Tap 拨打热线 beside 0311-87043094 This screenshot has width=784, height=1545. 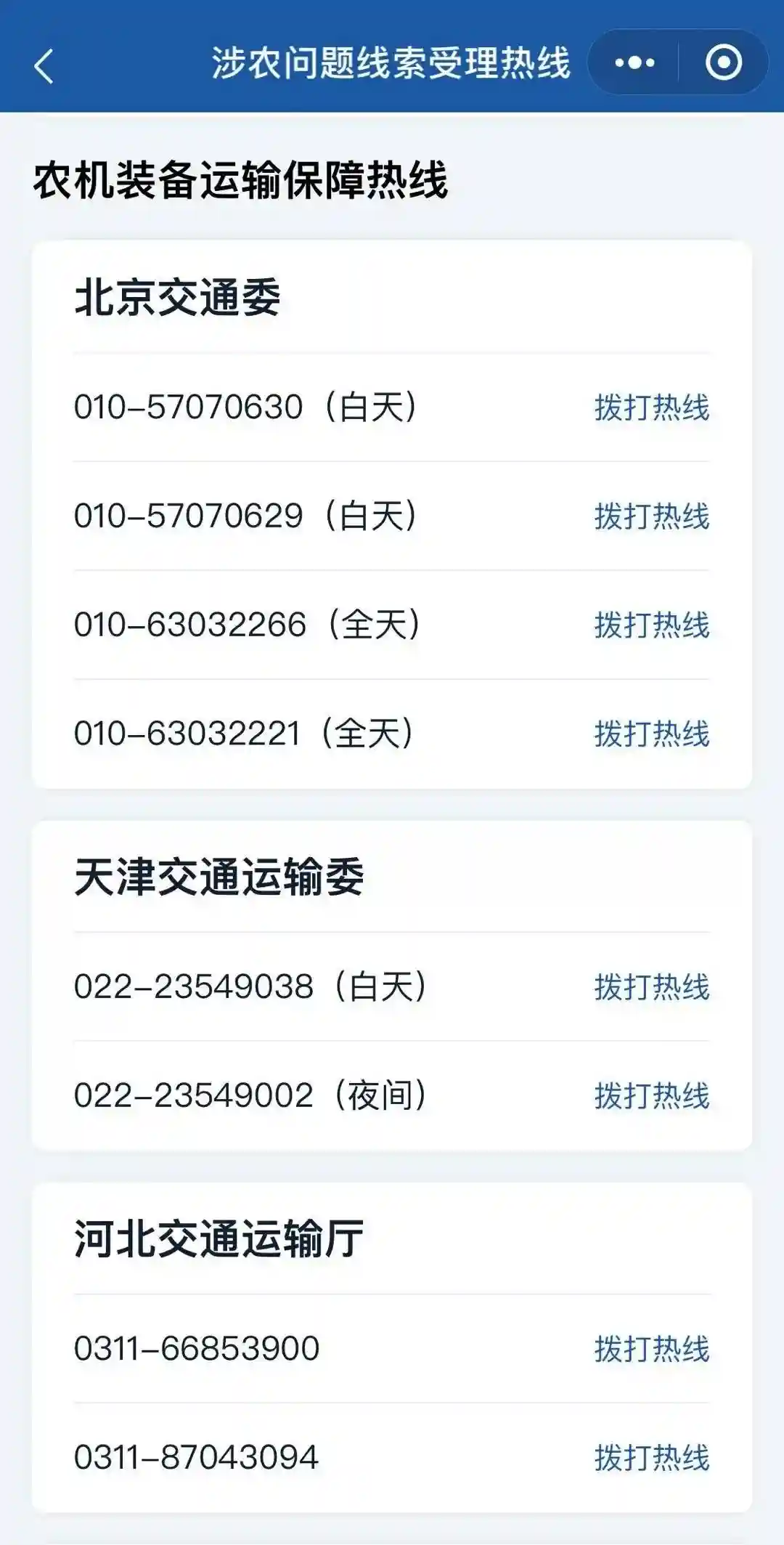pyautogui.click(x=651, y=1458)
